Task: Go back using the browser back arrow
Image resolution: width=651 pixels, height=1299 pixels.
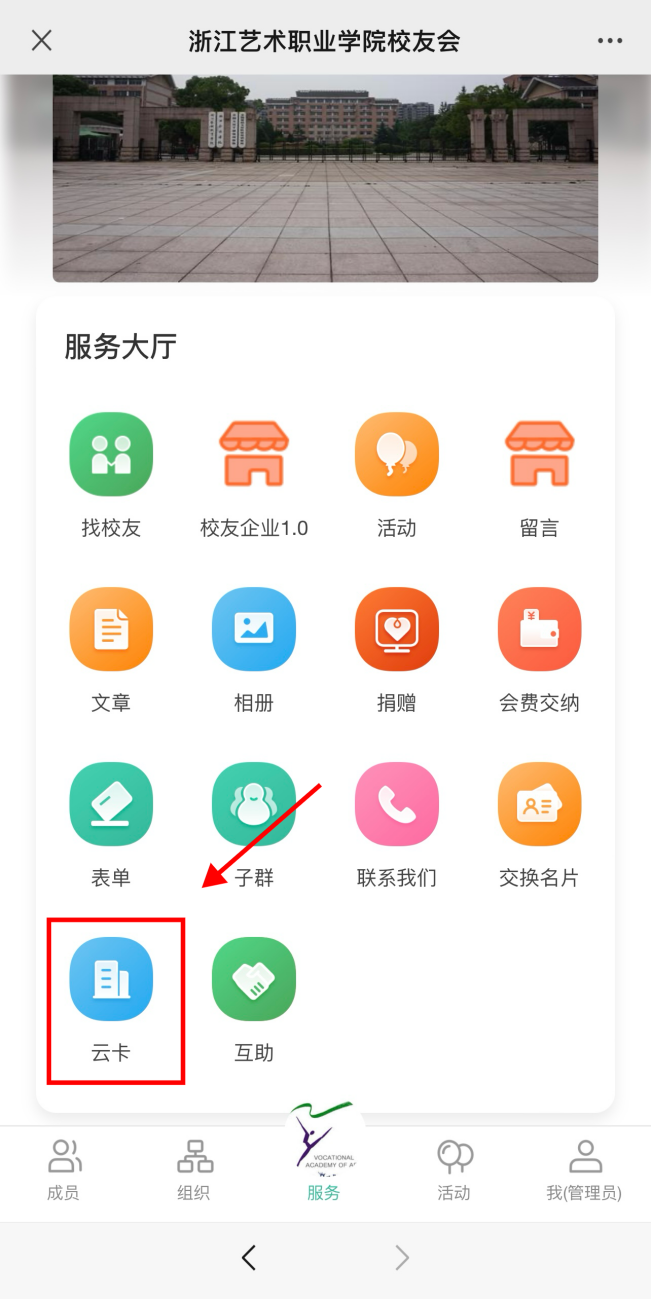Action: click(x=249, y=1258)
